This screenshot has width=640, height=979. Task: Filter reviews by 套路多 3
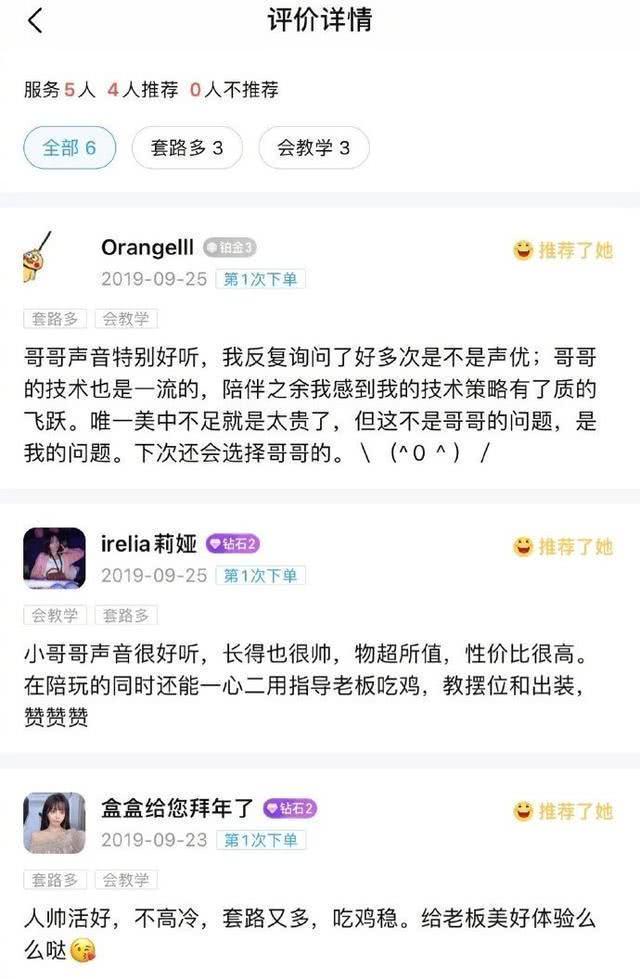point(187,149)
